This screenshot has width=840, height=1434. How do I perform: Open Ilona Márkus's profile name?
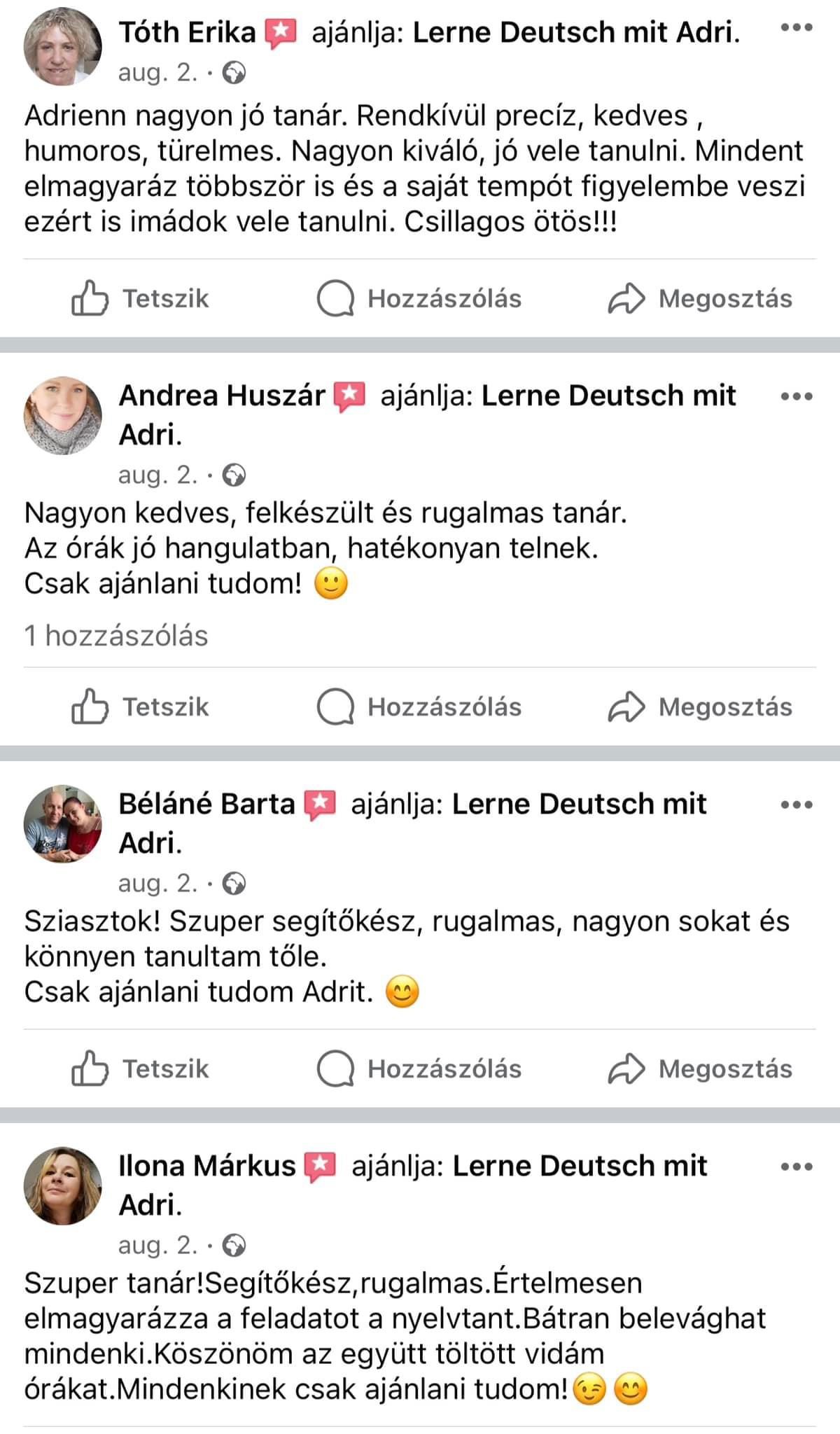pyautogui.click(x=207, y=1166)
